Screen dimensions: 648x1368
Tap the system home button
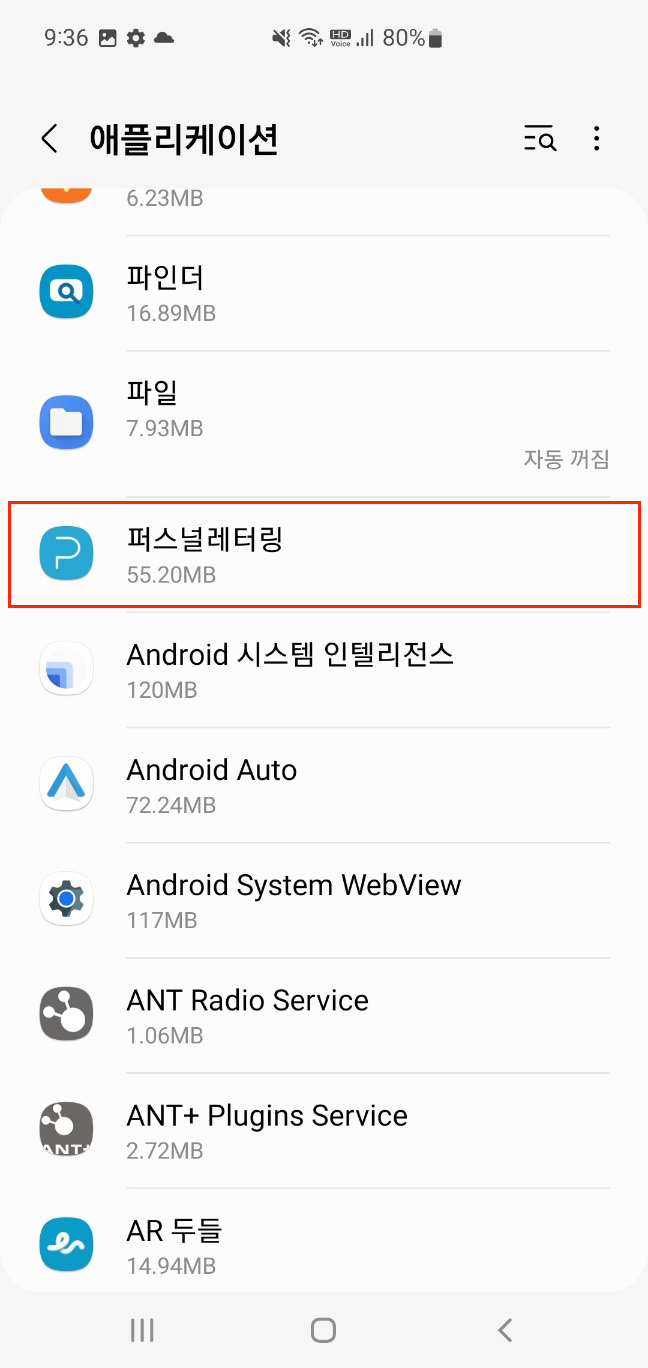[x=323, y=1329]
